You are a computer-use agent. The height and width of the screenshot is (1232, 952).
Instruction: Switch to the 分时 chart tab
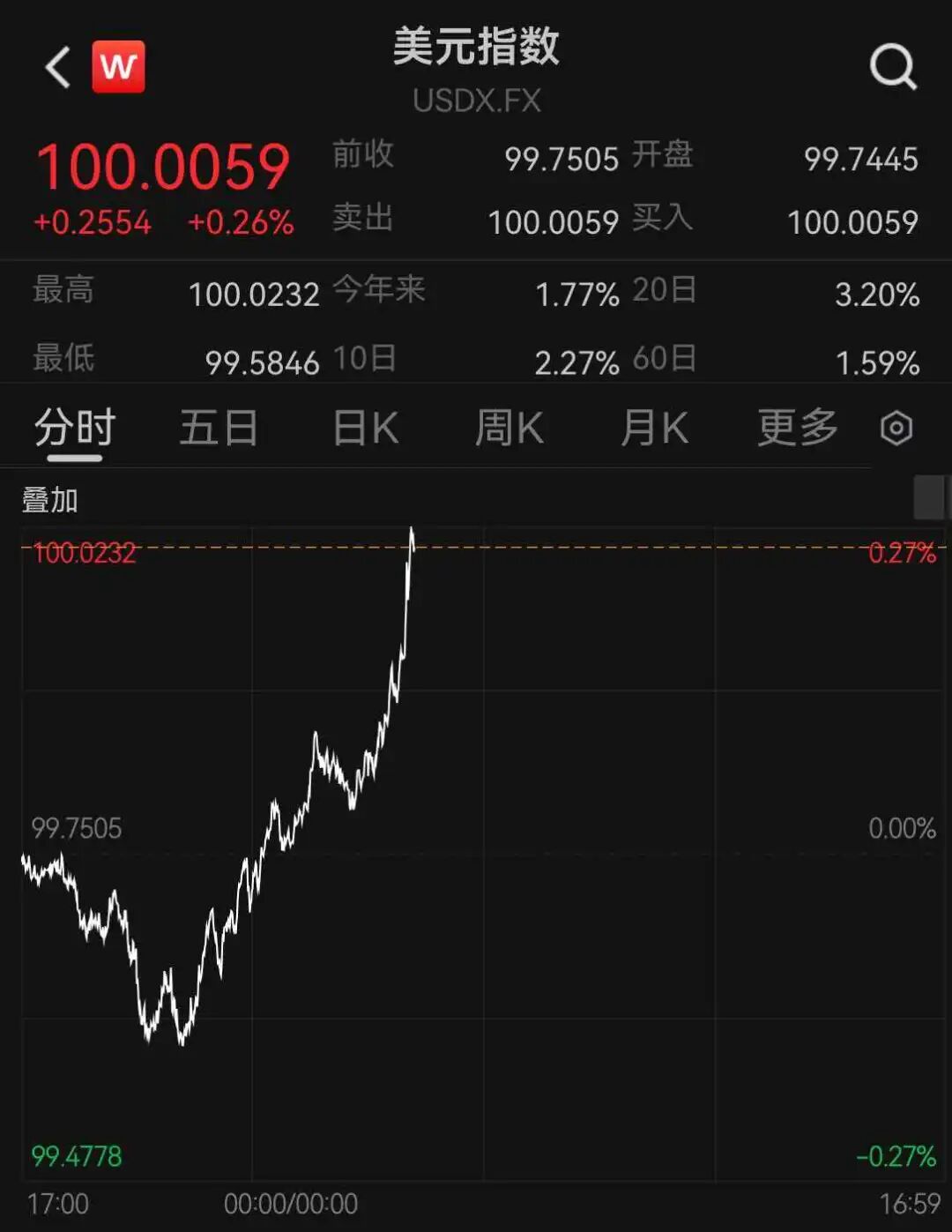pos(75,429)
